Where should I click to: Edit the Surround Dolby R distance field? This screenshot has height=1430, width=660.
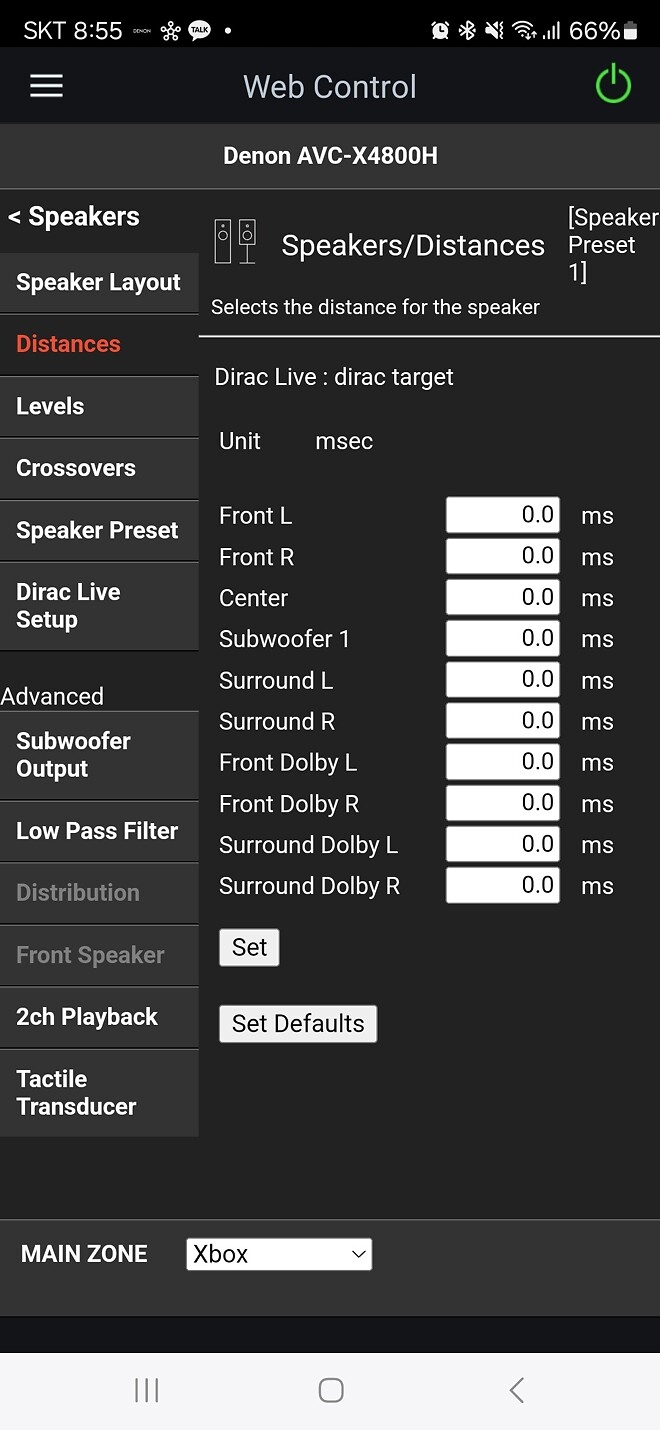(x=502, y=885)
